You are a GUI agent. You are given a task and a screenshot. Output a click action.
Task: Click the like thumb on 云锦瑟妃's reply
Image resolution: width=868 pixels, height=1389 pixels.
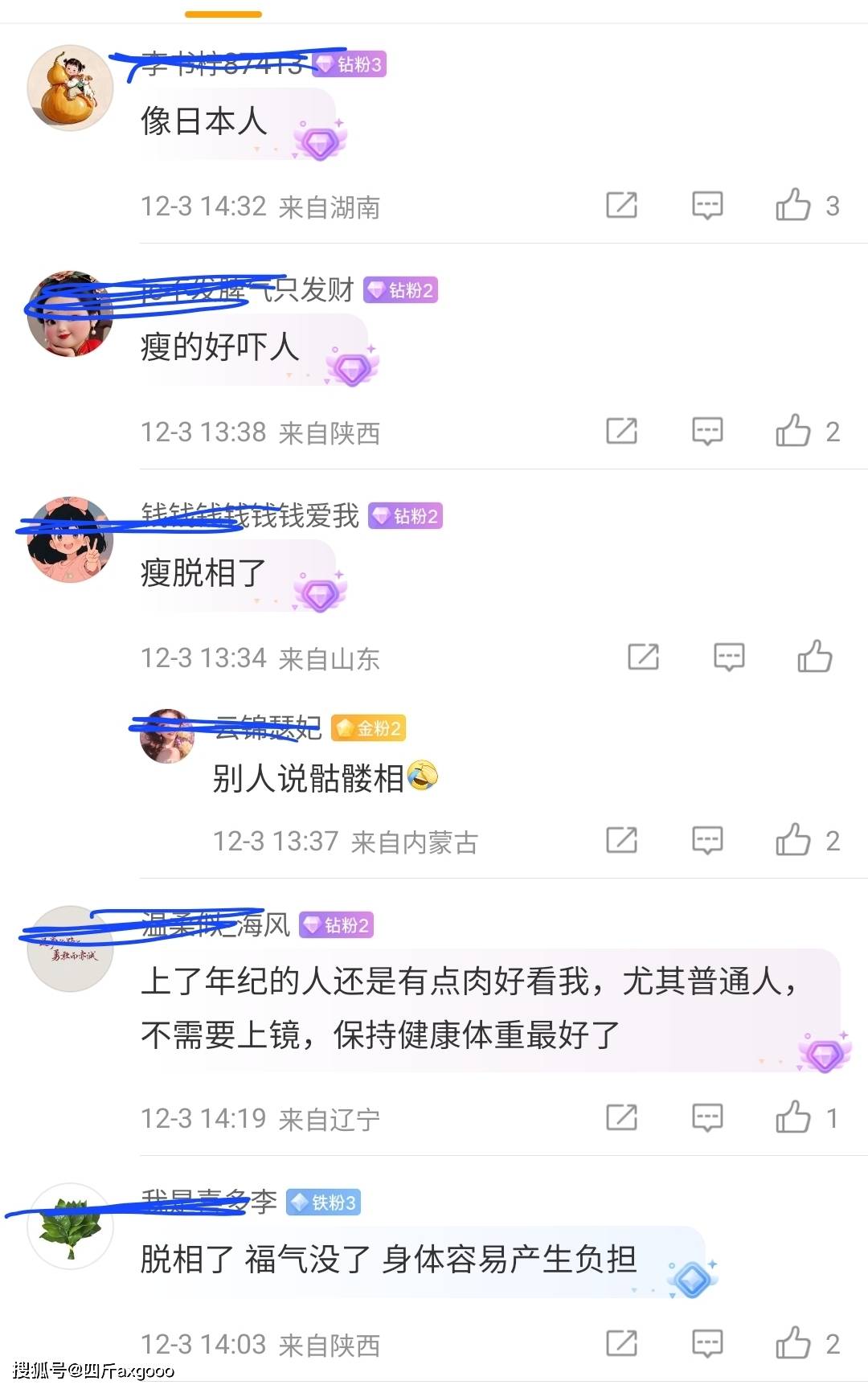click(796, 841)
